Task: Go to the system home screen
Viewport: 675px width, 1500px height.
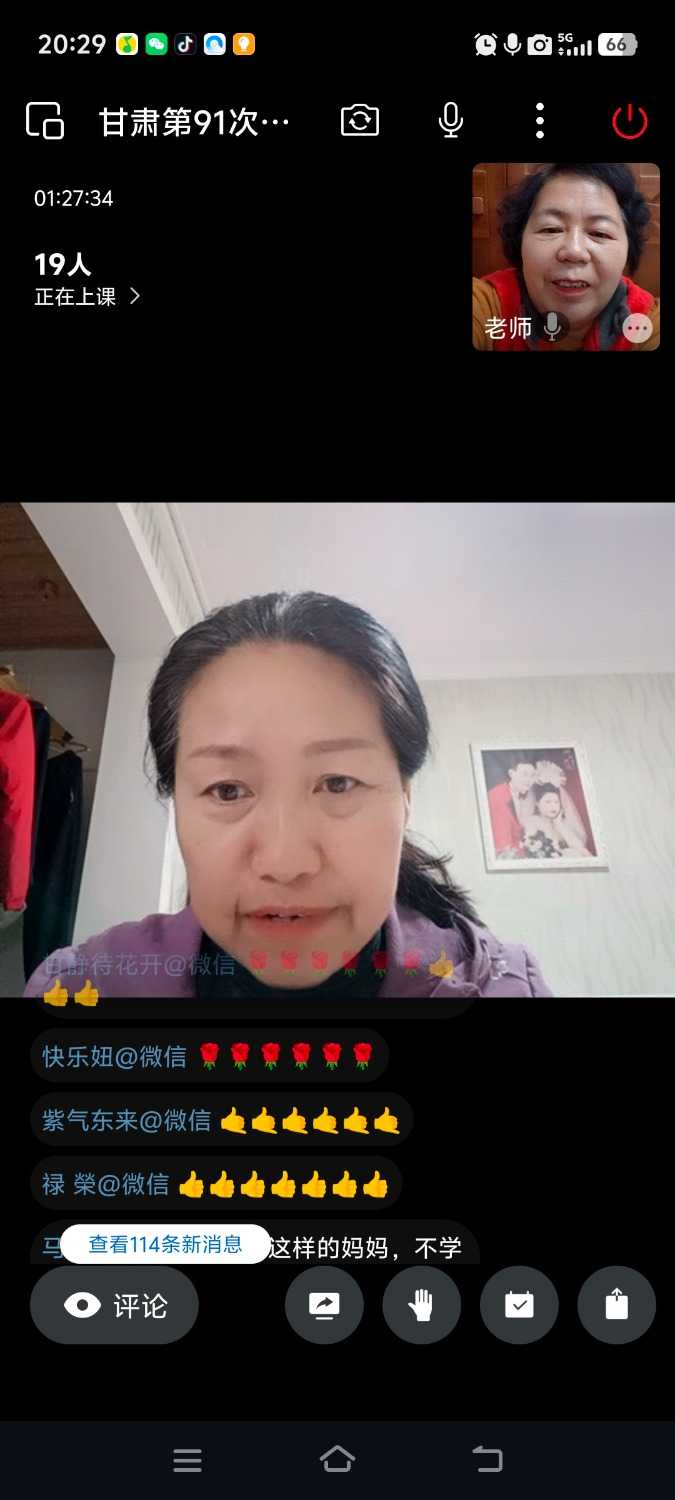Action: (x=337, y=1459)
